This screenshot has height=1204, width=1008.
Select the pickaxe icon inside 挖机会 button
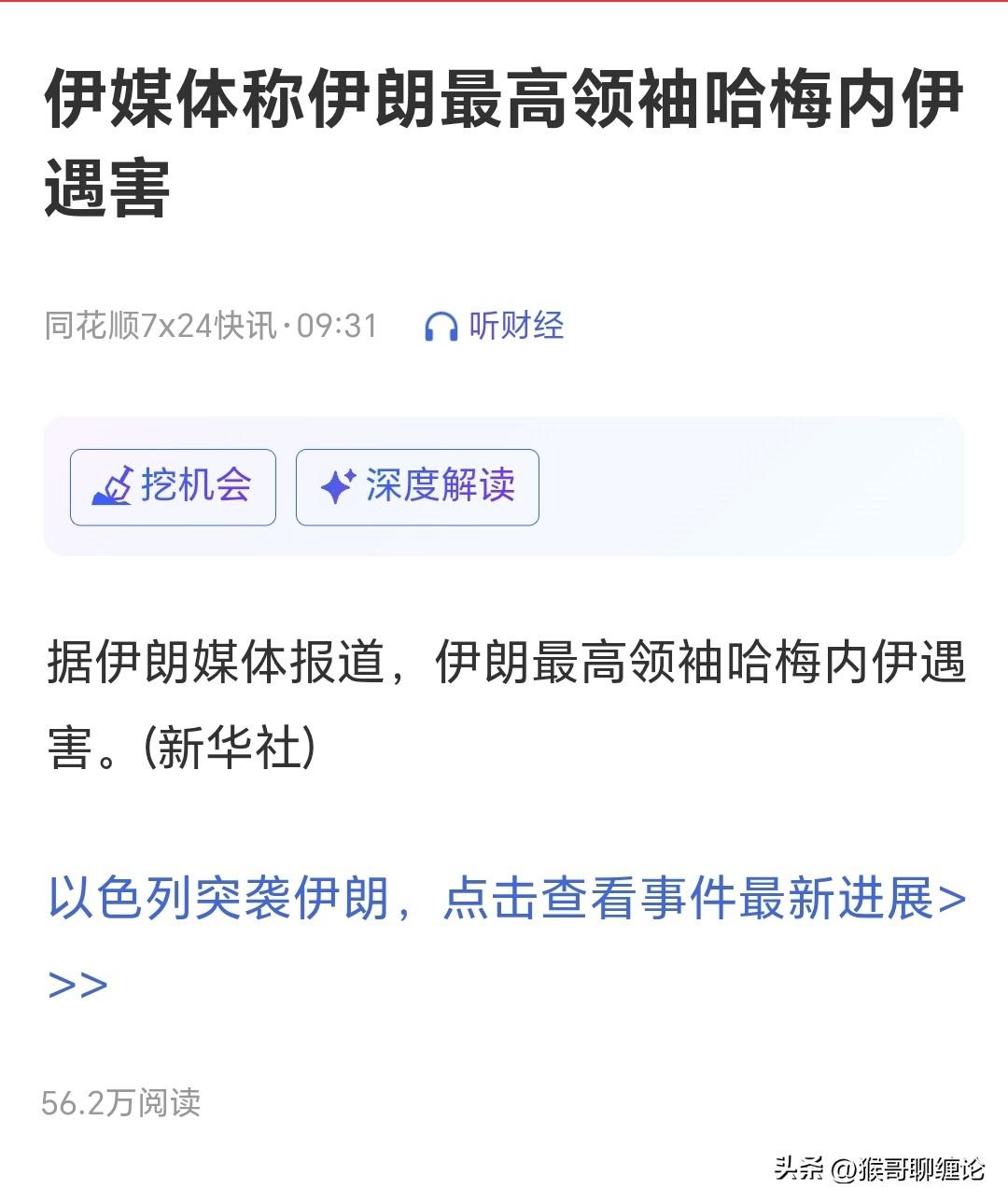click(x=114, y=485)
